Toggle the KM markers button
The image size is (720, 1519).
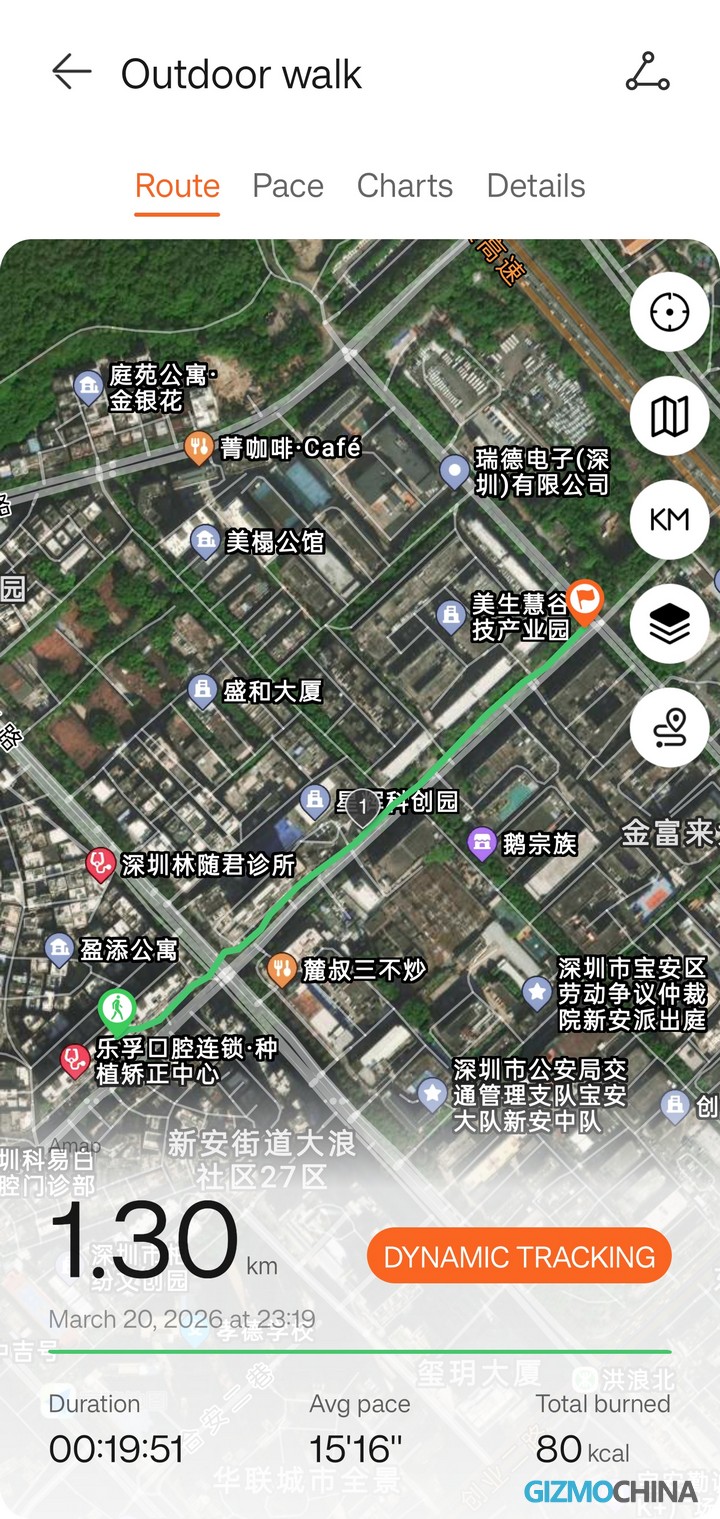coord(669,520)
